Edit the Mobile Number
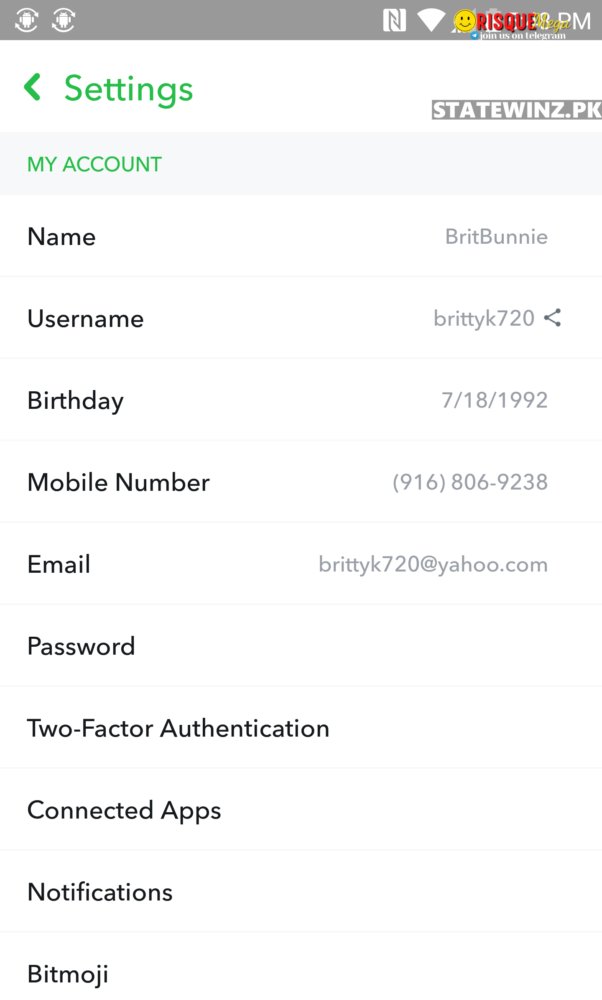Viewport: 602px width, 1000px height. pos(301,482)
